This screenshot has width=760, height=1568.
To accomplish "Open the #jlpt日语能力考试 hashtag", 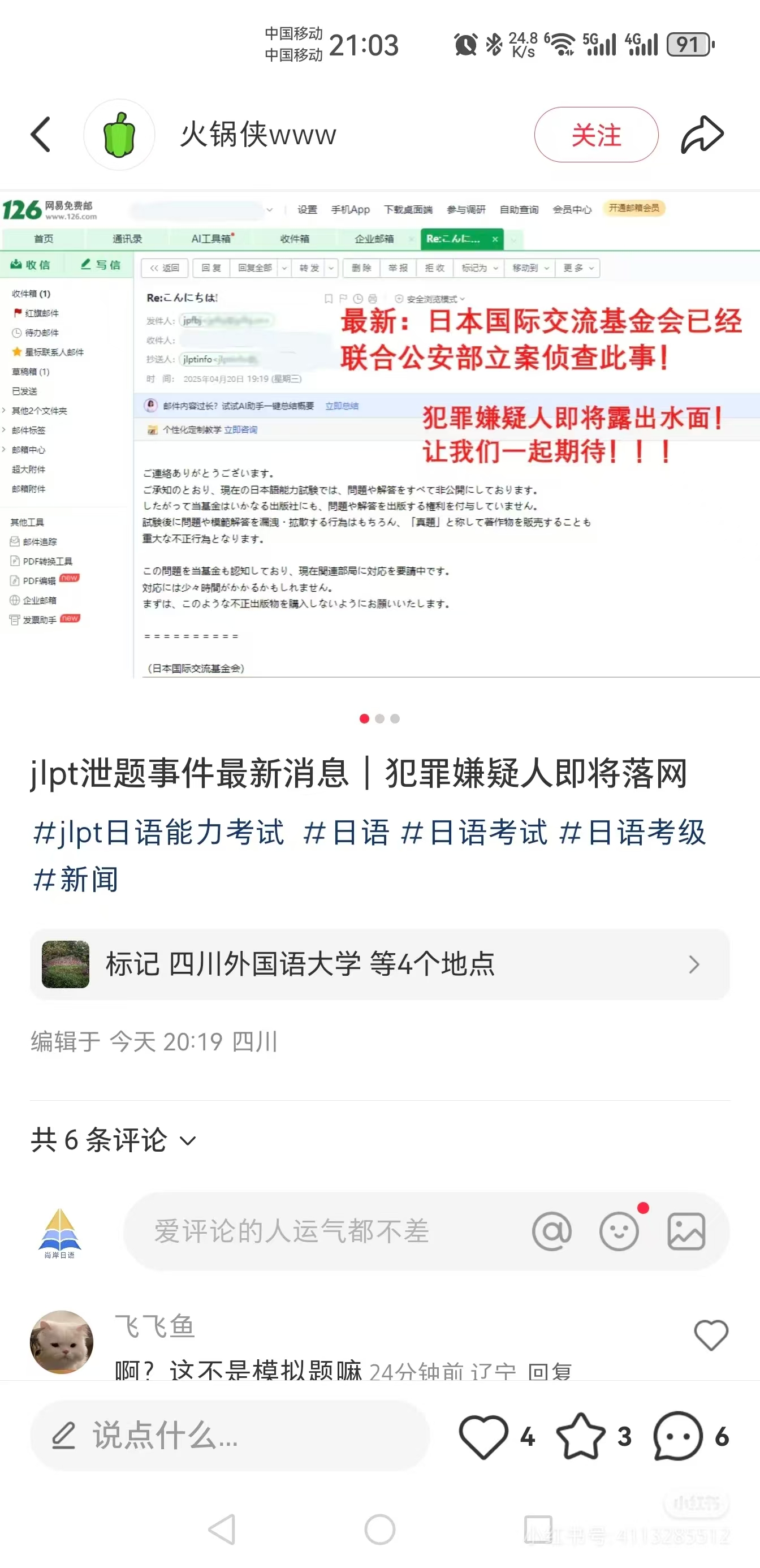I will tap(159, 832).
